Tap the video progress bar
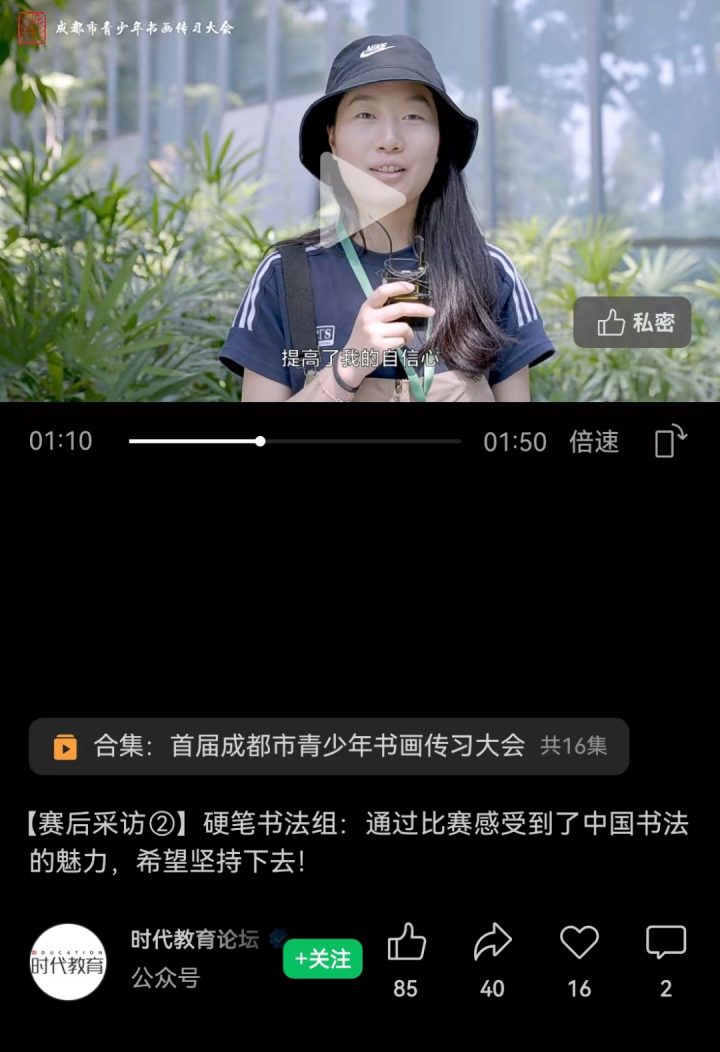 click(x=294, y=441)
